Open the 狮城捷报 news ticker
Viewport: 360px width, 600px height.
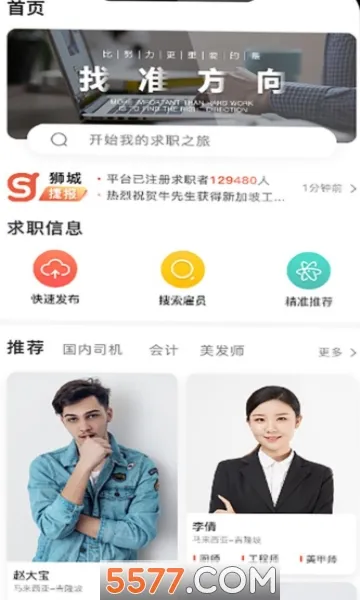tap(182, 188)
